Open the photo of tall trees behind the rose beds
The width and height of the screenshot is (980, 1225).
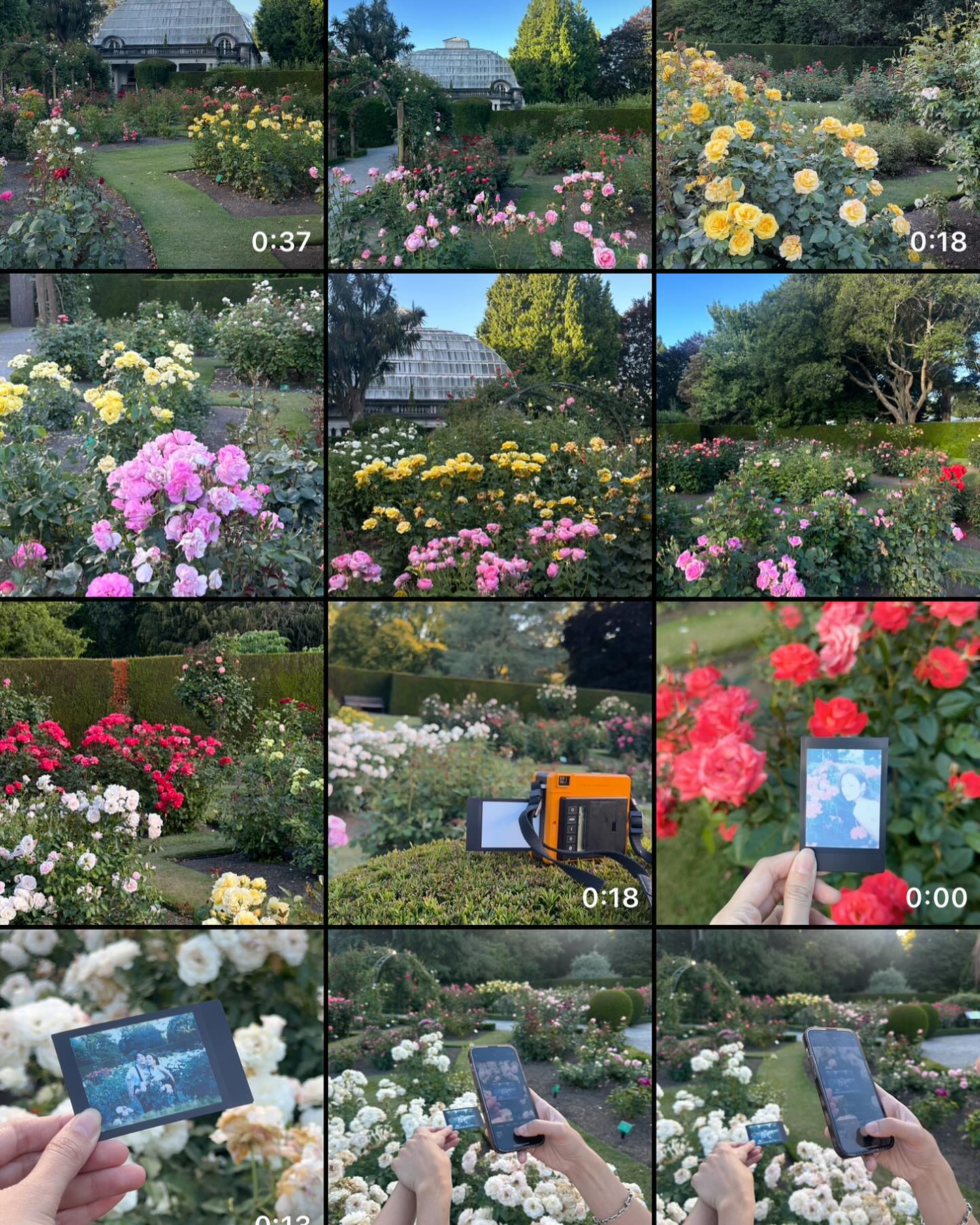pos(818,436)
